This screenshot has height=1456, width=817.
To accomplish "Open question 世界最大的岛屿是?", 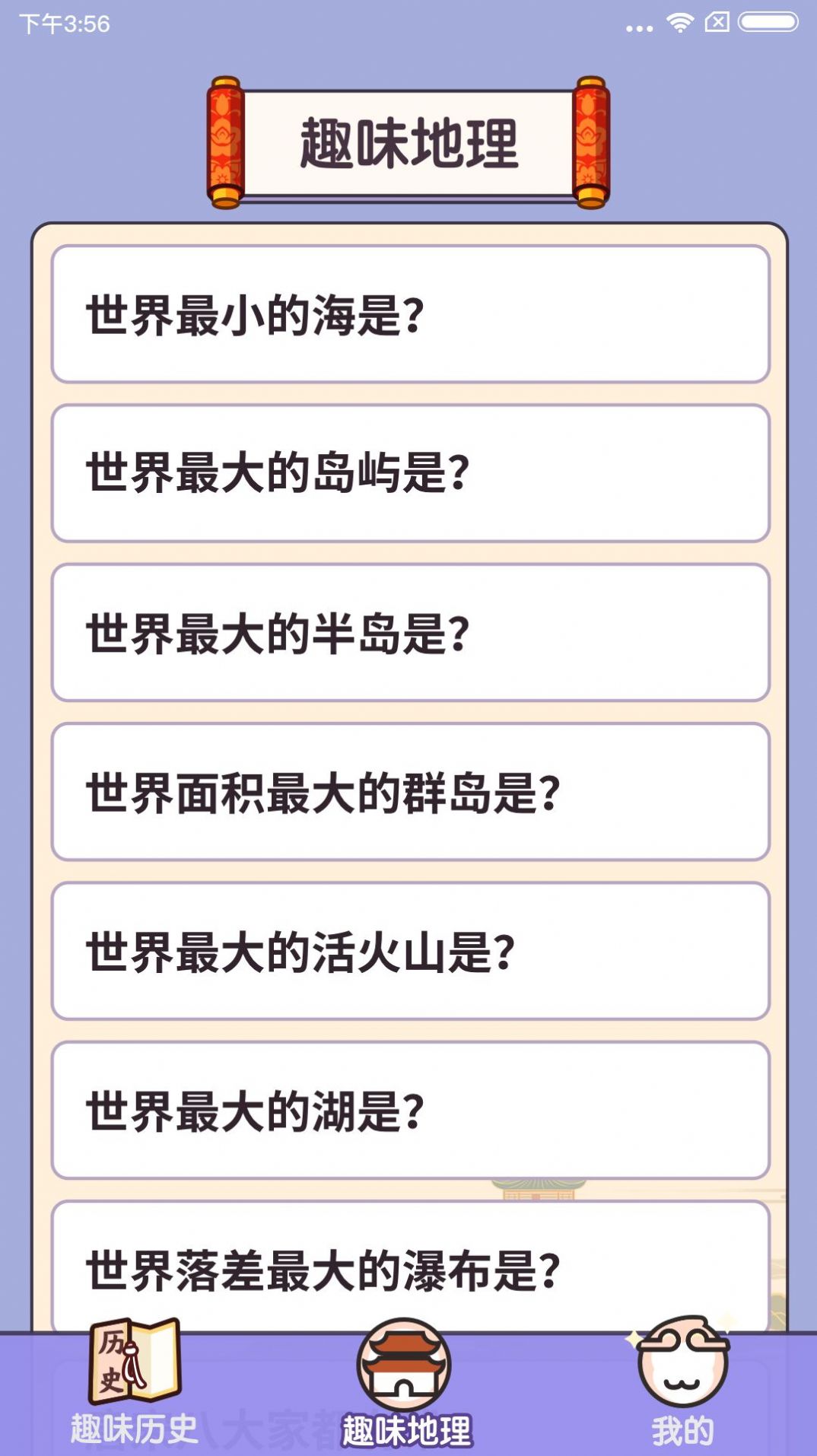I will pos(410,473).
